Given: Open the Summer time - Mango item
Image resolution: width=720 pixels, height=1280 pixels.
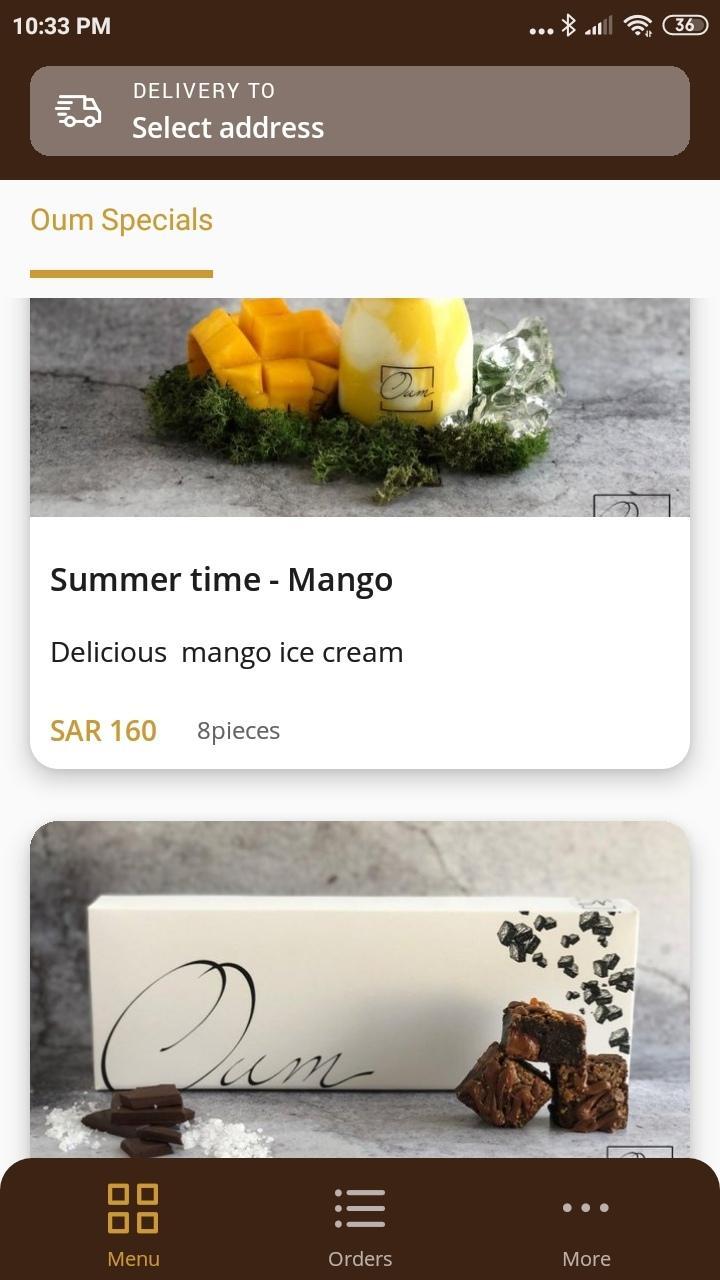Looking at the screenshot, I should tap(359, 580).
